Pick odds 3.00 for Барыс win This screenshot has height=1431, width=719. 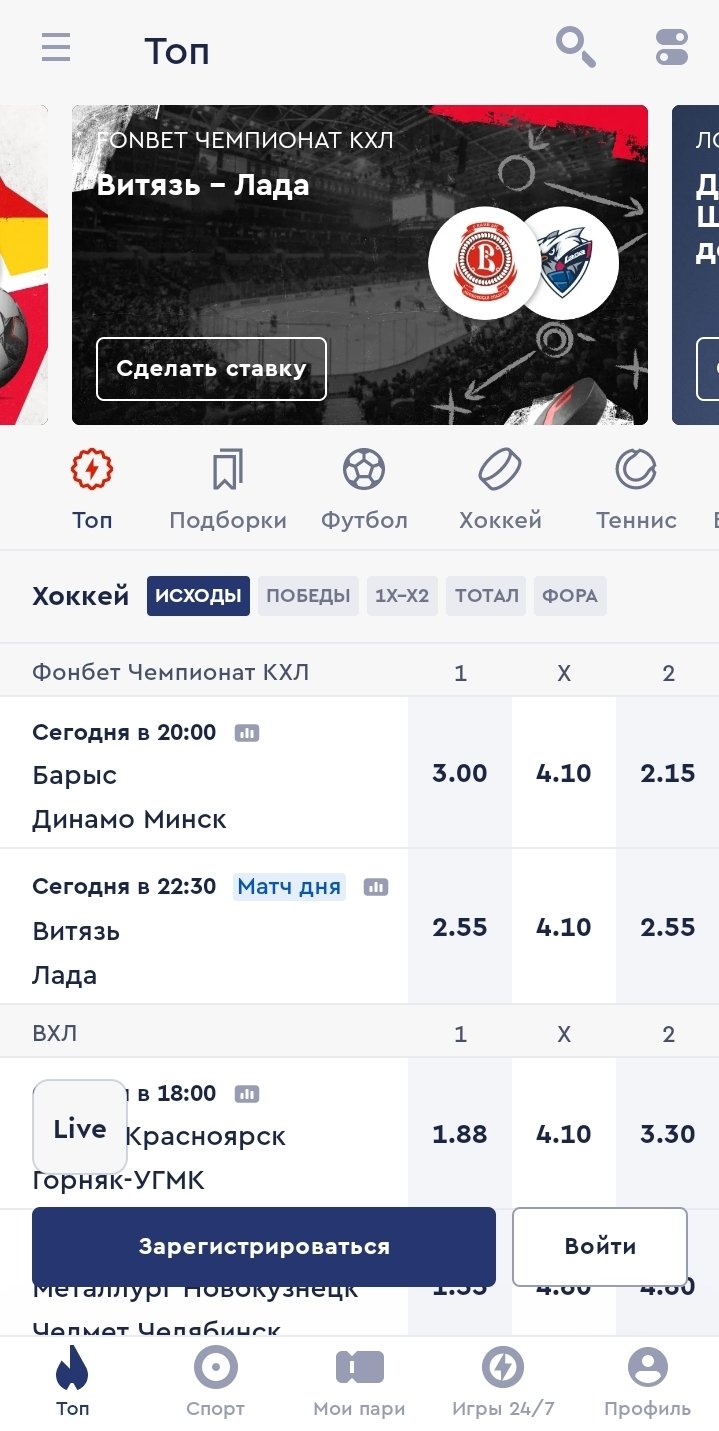pos(460,773)
